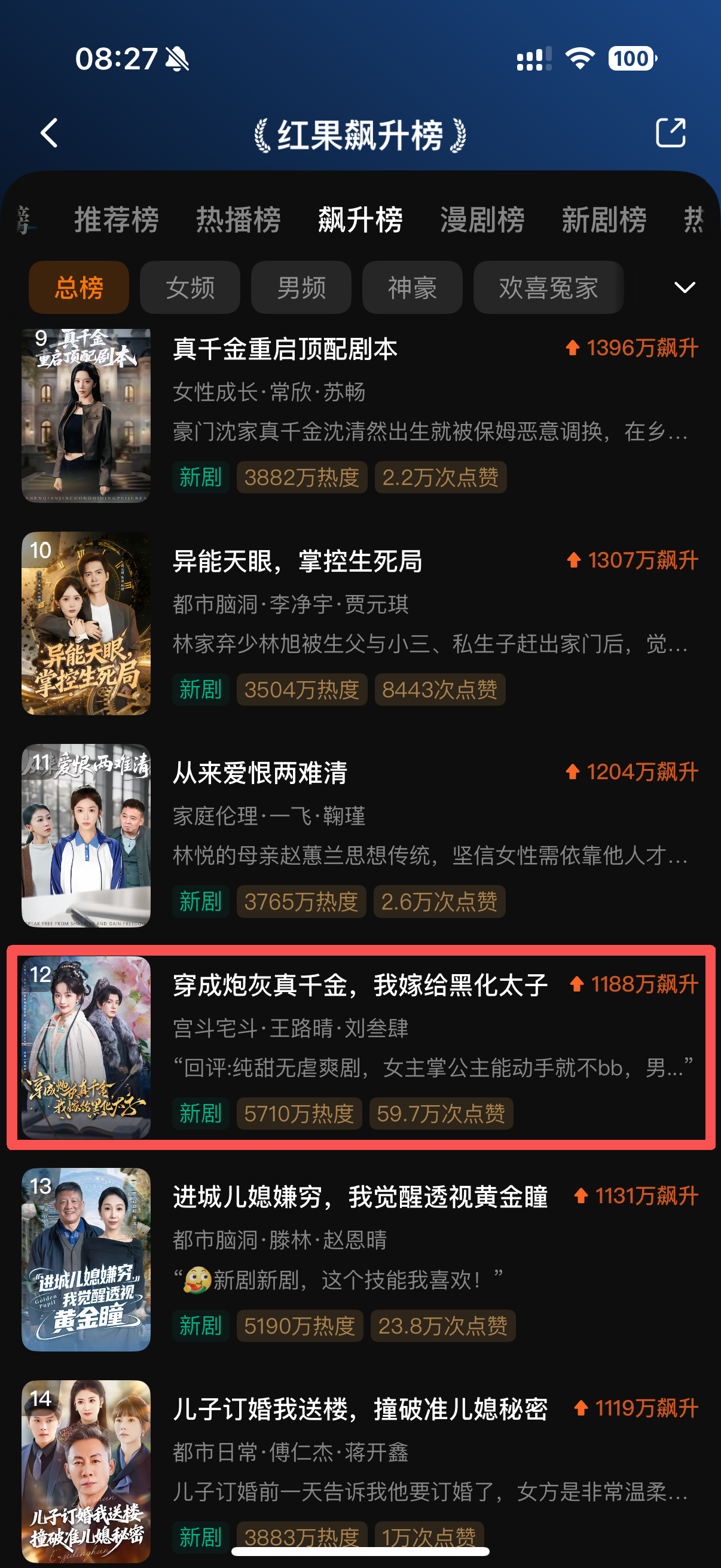Image resolution: width=721 pixels, height=1568 pixels.
Task: Switch to the 推荐榜 tab
Action: [x=116, y=219]
